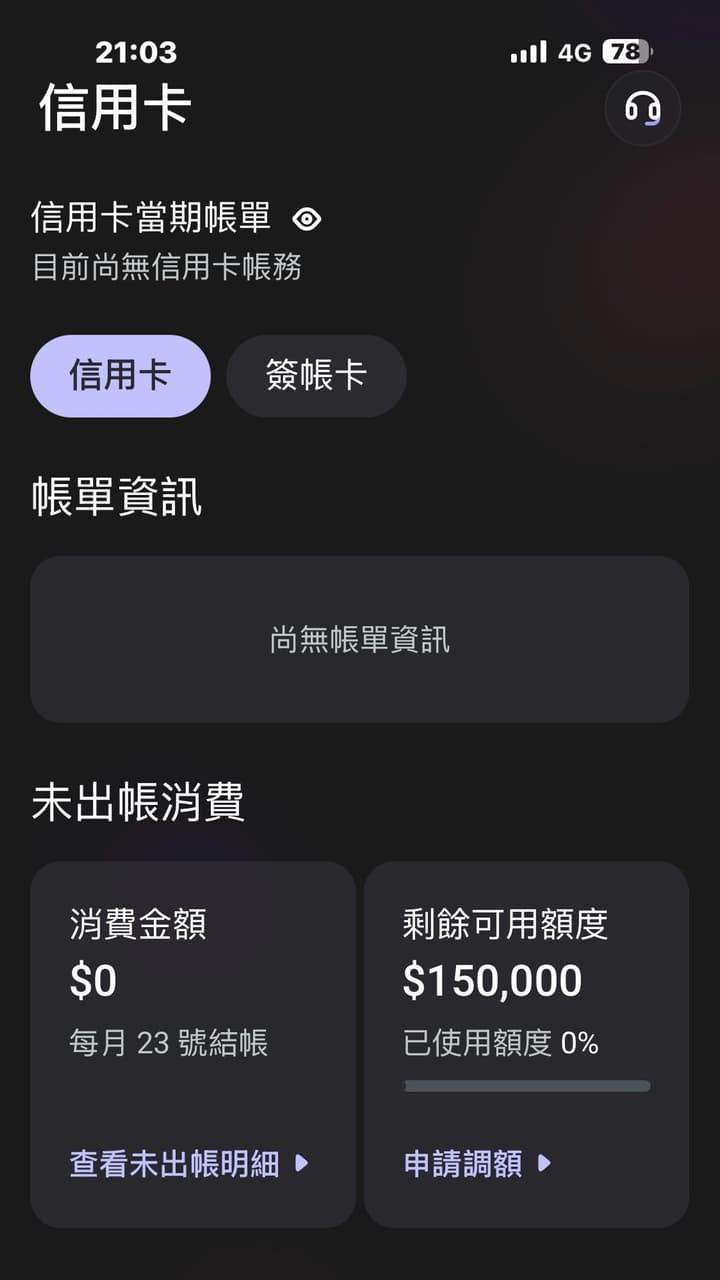The width and height of the screenshot is (720, 1280).
Task: Open 查看未出帳明細 link
Action: click(189, 1163)
